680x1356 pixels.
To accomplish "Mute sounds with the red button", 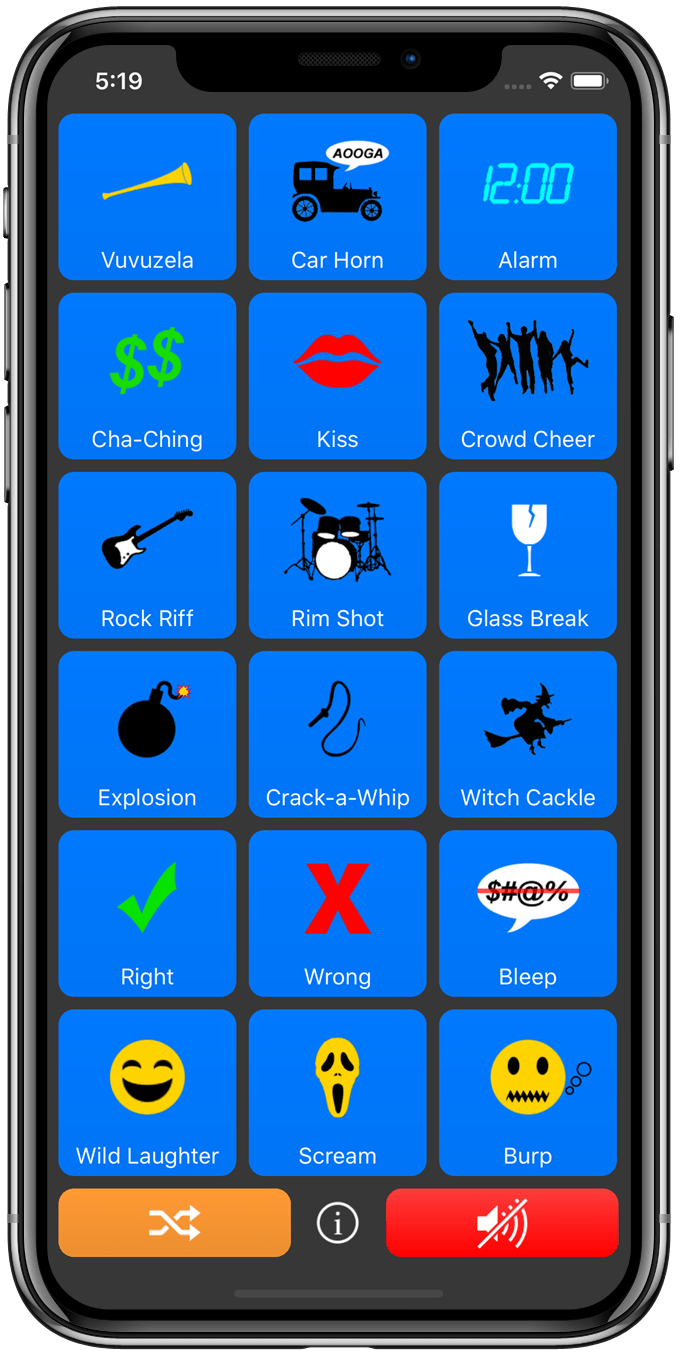I will pyautogui.click(x=502, y=1222).
